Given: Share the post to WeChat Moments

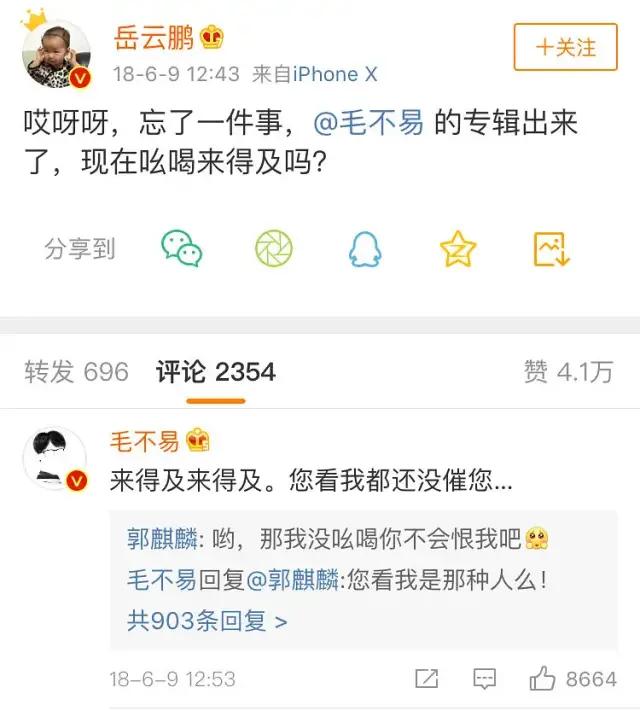Looking at the screenshot, I should pyautogui.click(x=272, y=249).
